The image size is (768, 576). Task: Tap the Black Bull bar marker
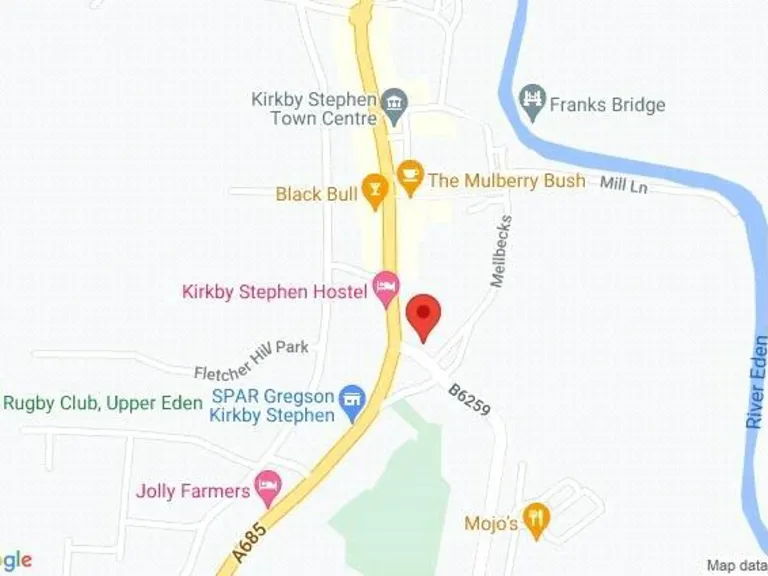tap(374, 191)
